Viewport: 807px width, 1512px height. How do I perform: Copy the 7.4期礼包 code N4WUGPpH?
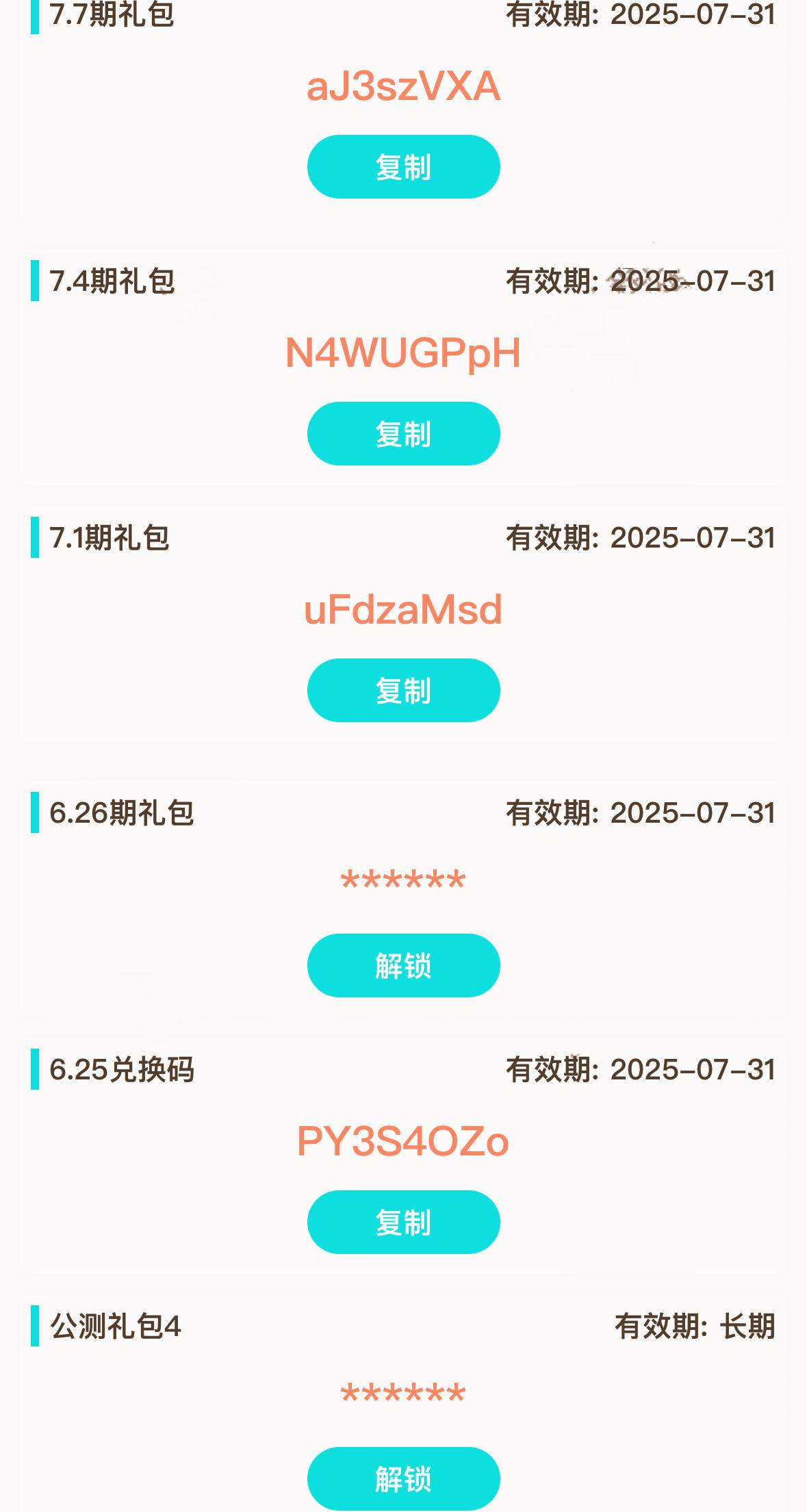click(x=403, y=434)
